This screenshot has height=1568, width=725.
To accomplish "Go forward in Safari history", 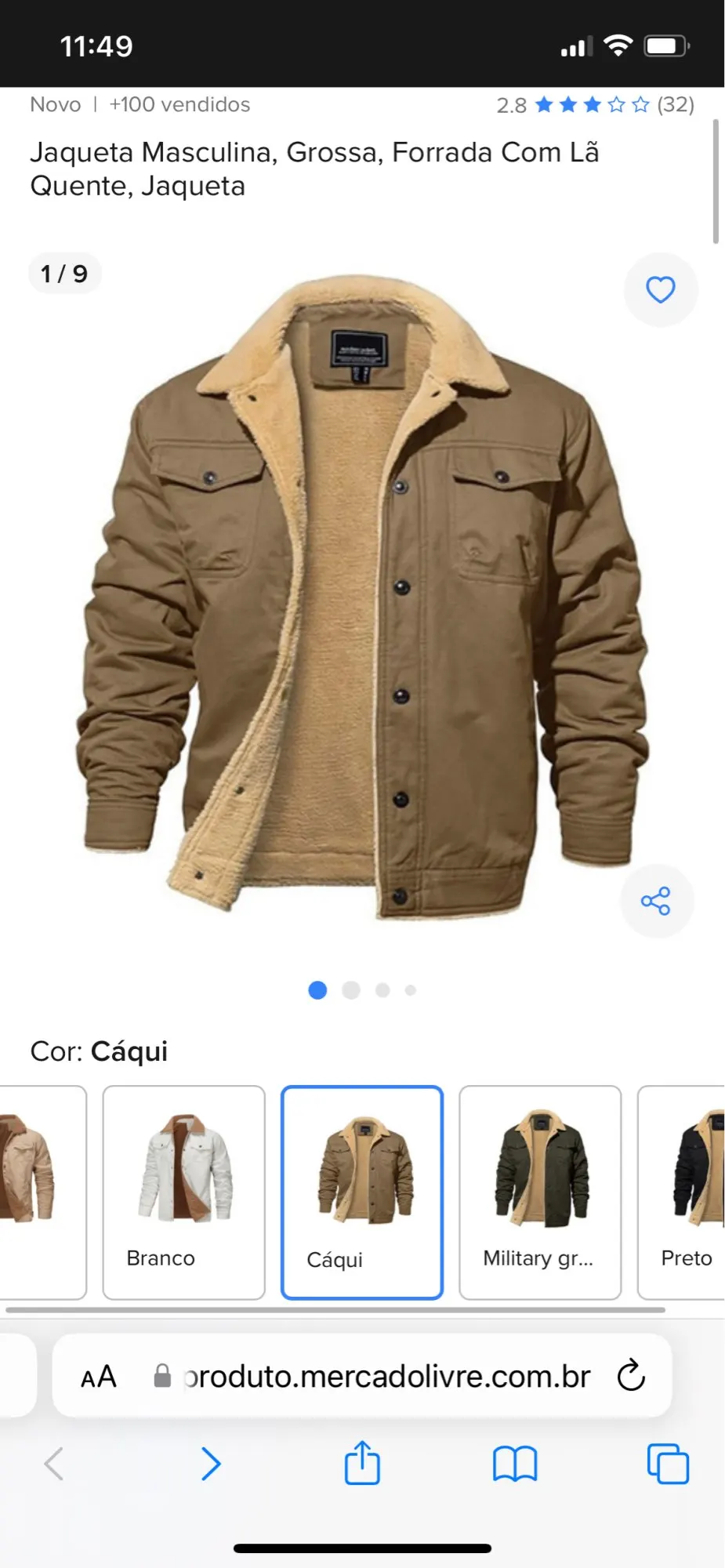I will point(210,1463).
